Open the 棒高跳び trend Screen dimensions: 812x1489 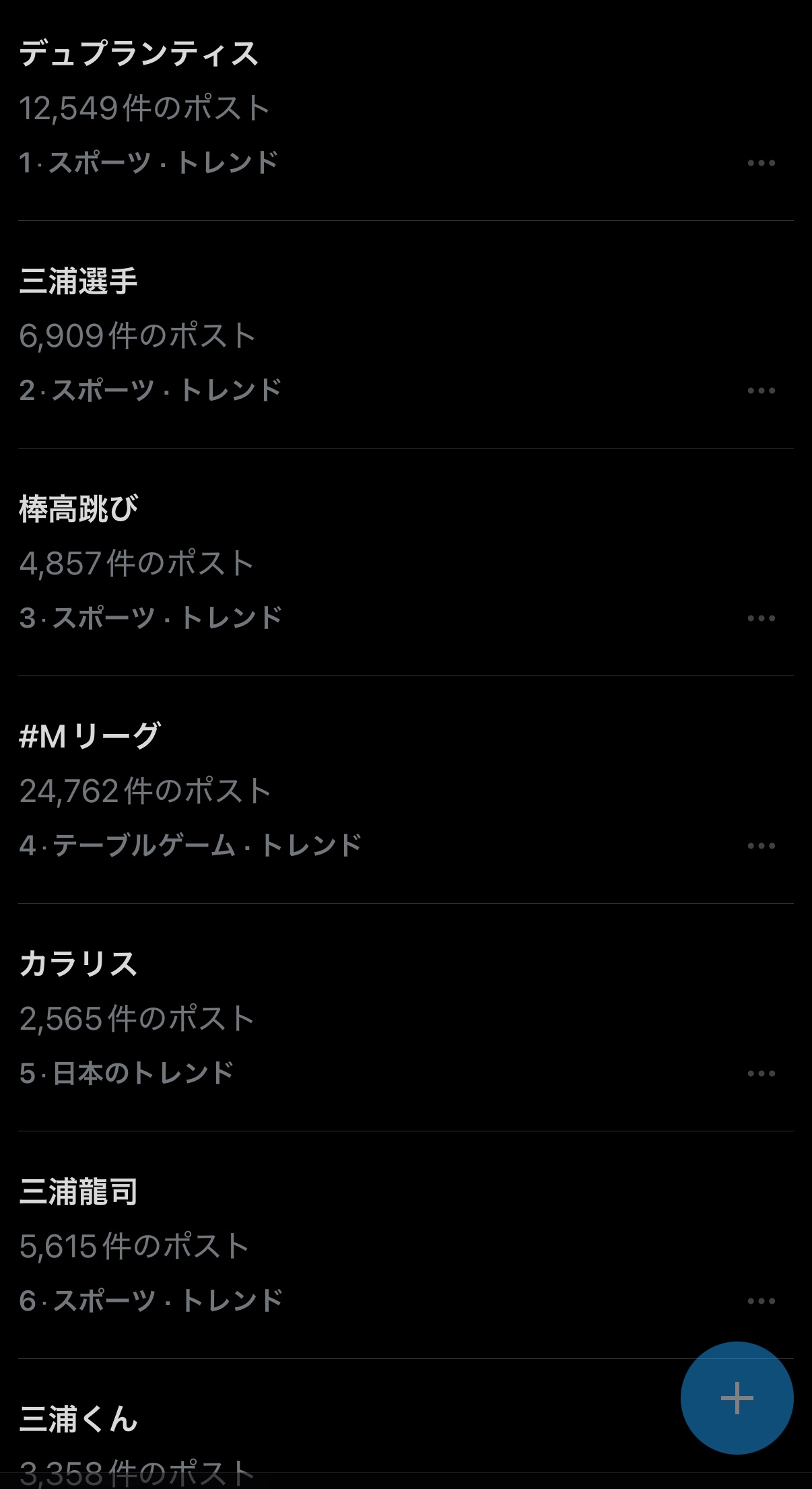pyautogui.click(x=406, y=562)
